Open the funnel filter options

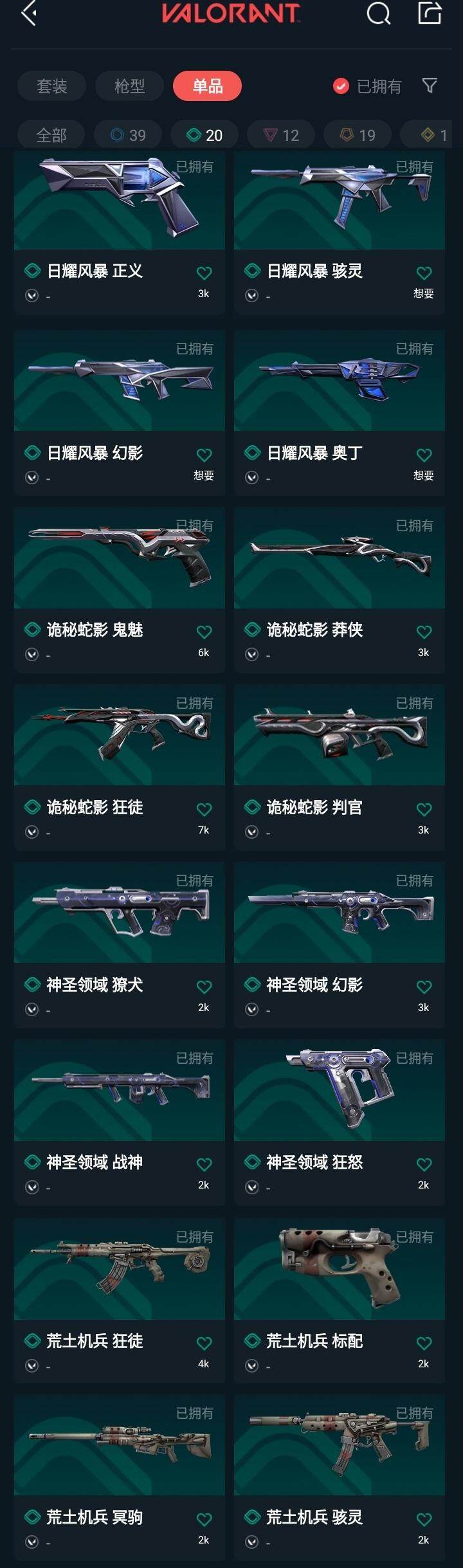point(430,86)
